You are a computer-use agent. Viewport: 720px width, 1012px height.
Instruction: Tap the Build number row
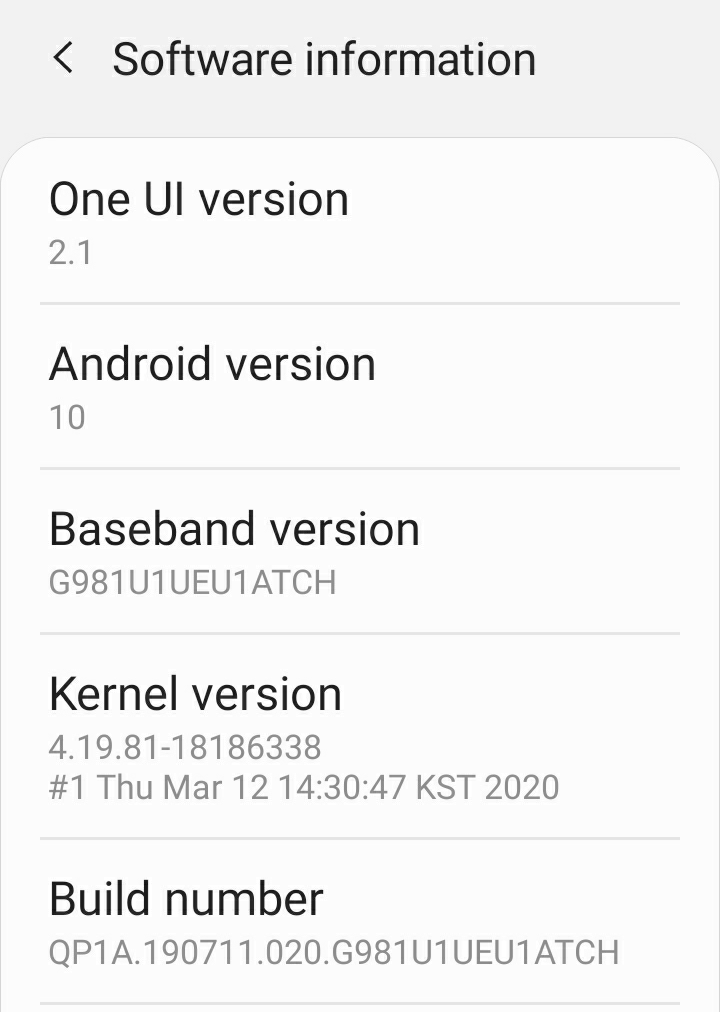pyautogui.click(x=360, y=922)
